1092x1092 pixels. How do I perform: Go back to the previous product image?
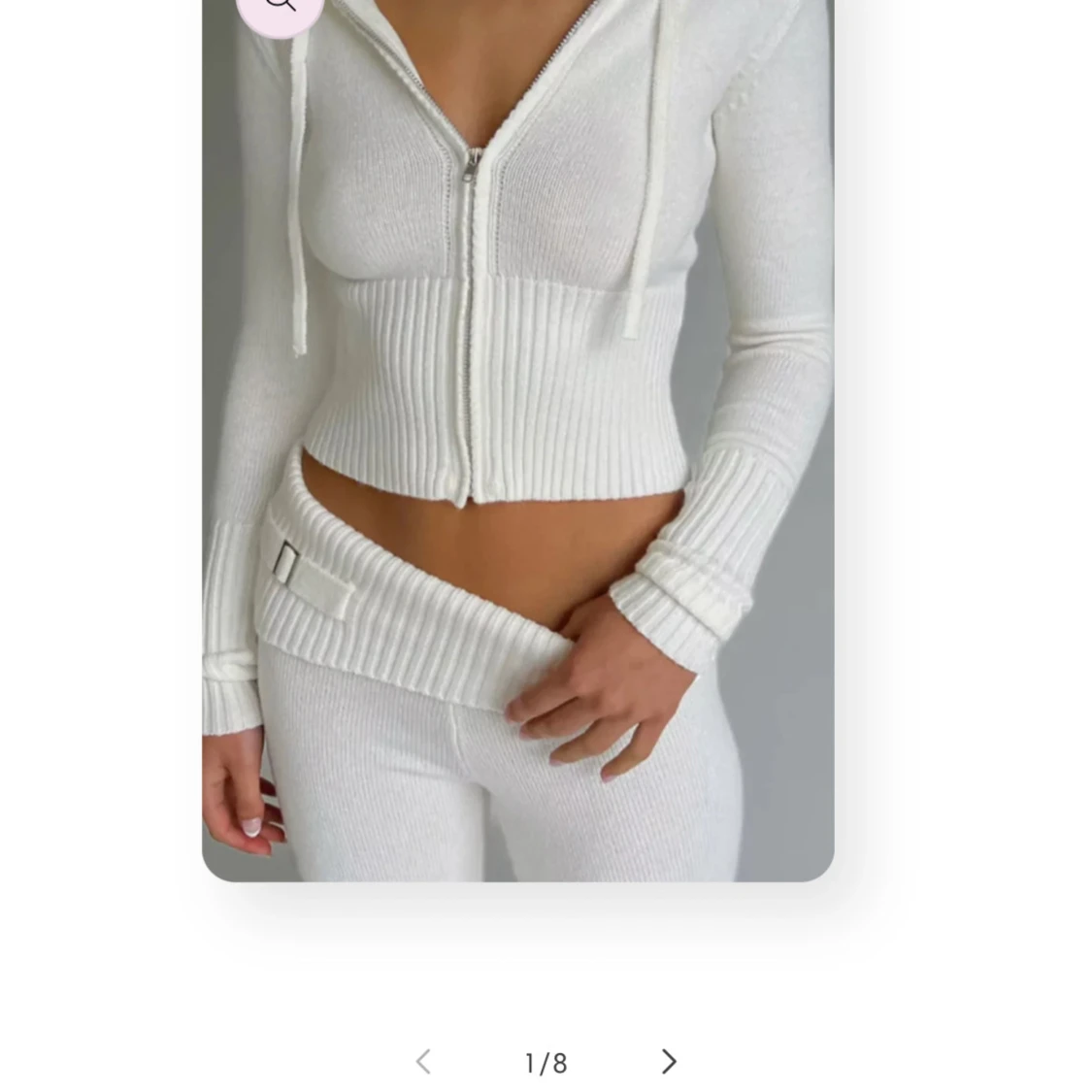point(423,1062)
